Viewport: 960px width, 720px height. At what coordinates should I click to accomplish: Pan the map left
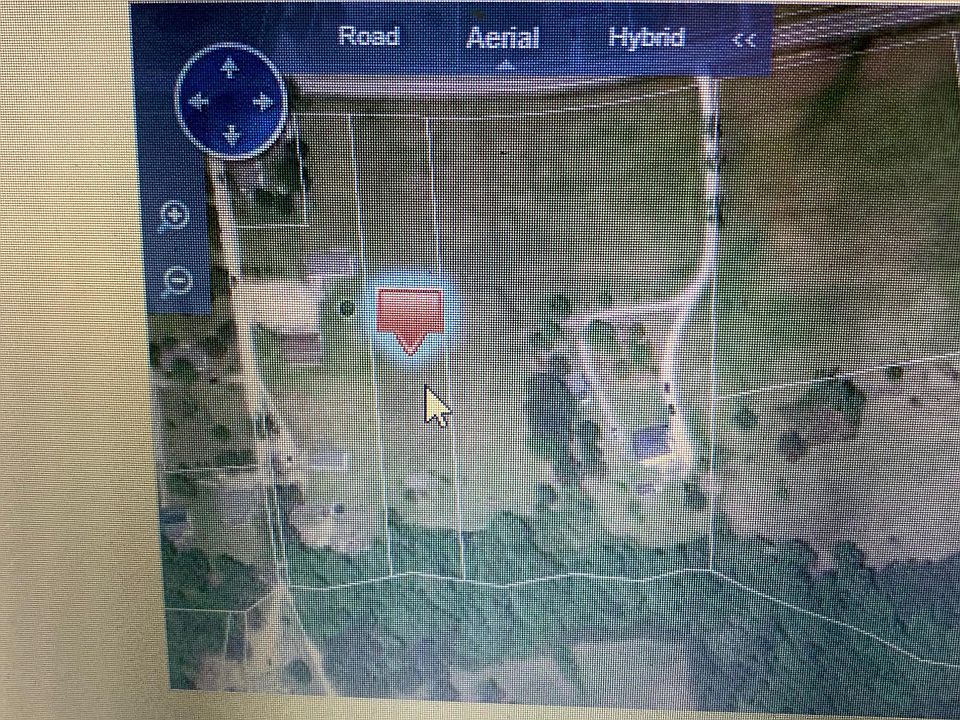[x=198, y=101]
